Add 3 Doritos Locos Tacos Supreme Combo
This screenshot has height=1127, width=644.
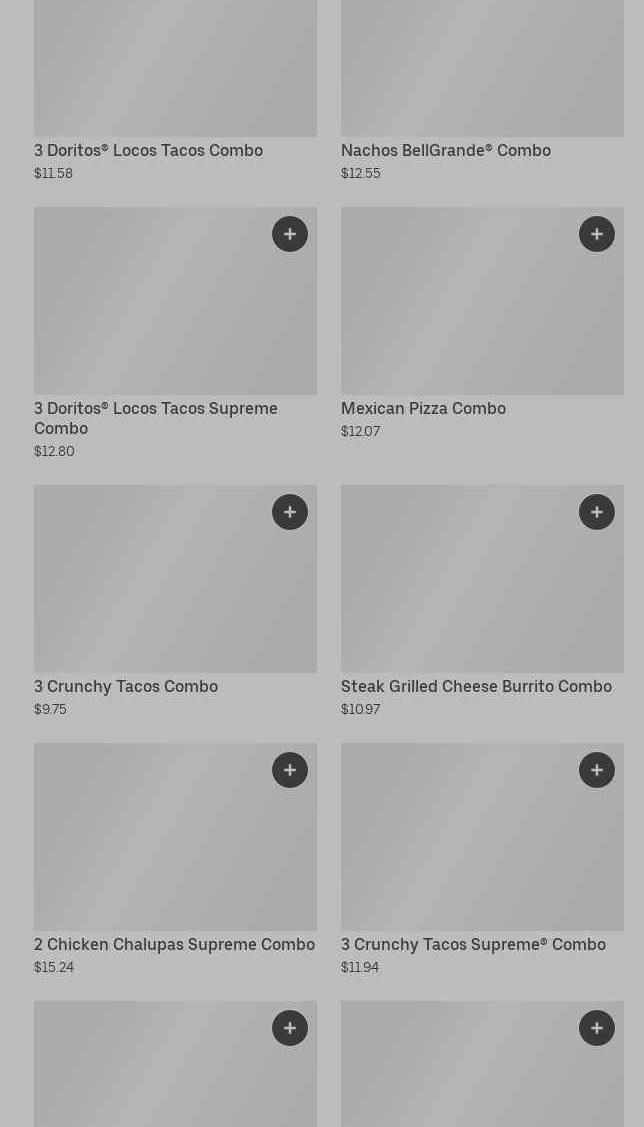(290, 234)
